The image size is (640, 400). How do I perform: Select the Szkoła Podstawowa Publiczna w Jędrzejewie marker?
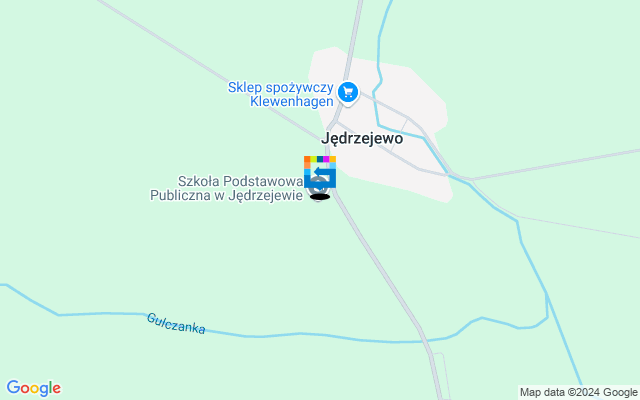click(x=320, y=183)
